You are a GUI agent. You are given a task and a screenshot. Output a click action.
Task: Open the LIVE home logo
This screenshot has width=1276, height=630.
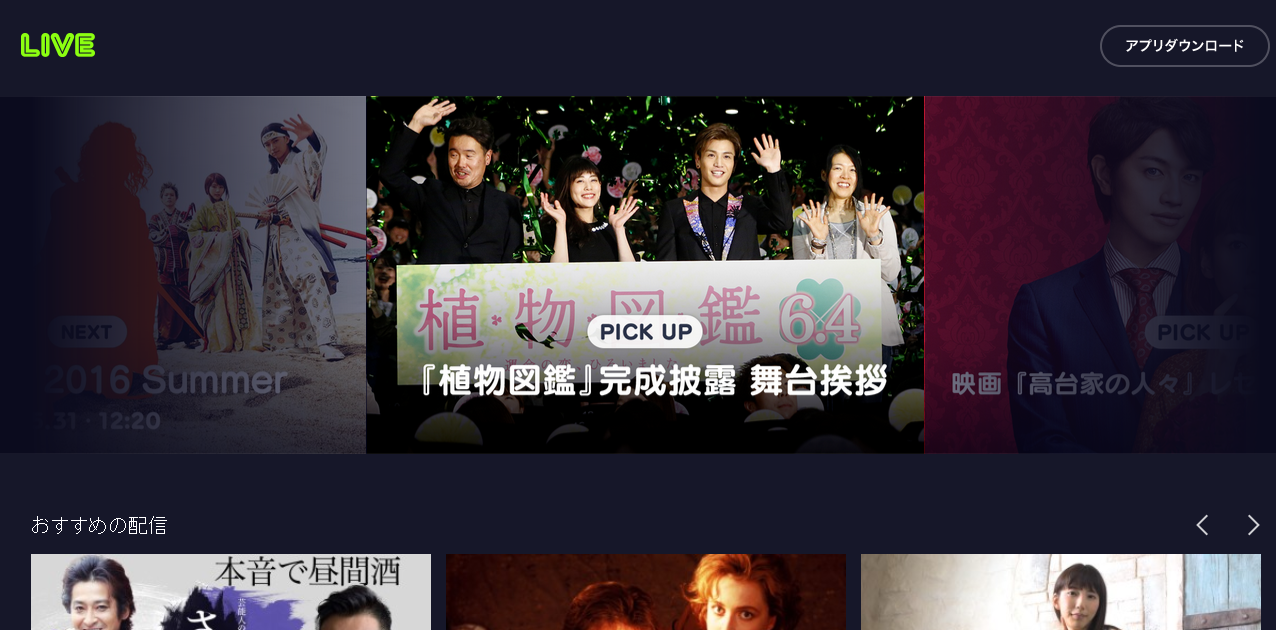pos(58,45)
